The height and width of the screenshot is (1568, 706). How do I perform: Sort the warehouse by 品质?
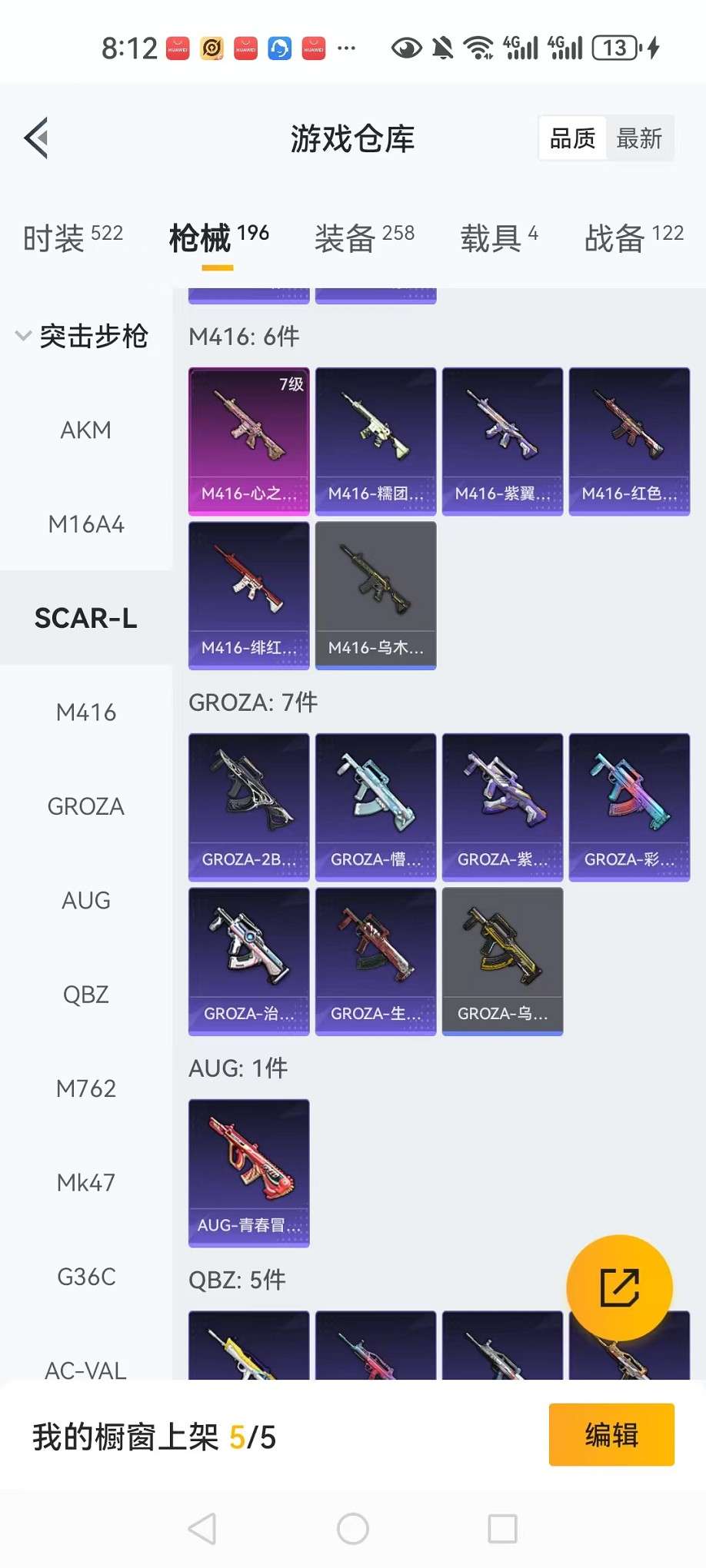[x=573, y=138]
